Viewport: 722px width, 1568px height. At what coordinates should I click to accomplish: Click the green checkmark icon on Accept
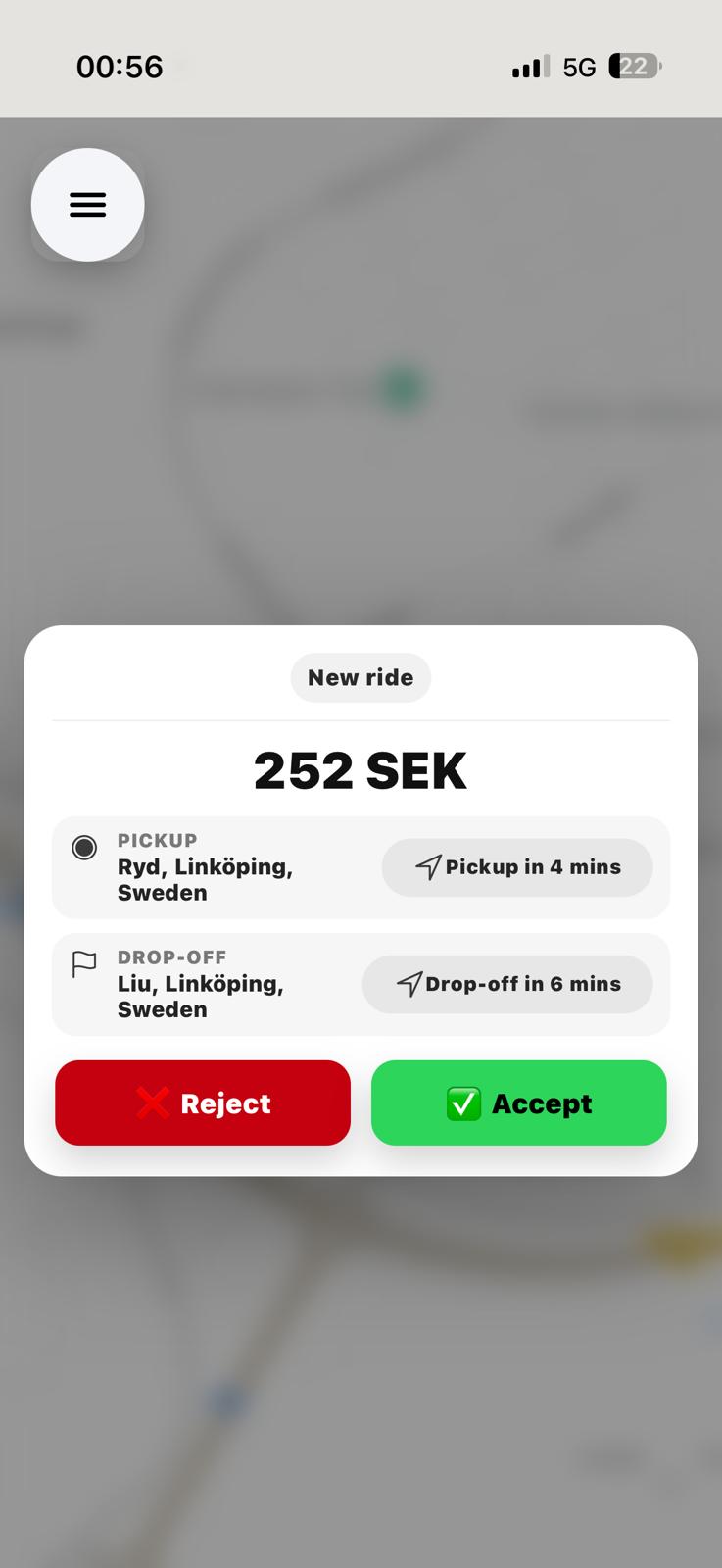pos(464,1102)
